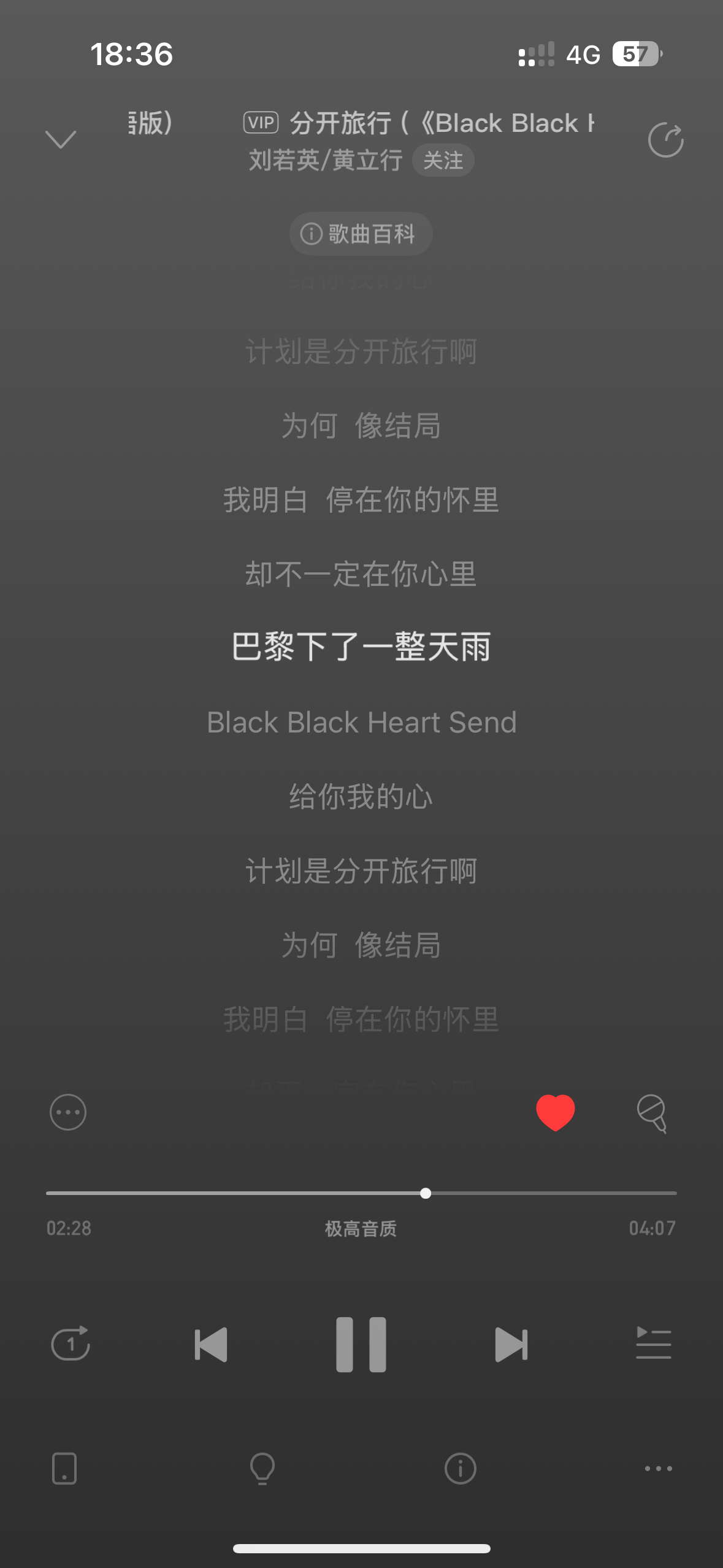Screen dimensions: 723x1568
Task: Pause the current song
Action: click(361, 1344)
